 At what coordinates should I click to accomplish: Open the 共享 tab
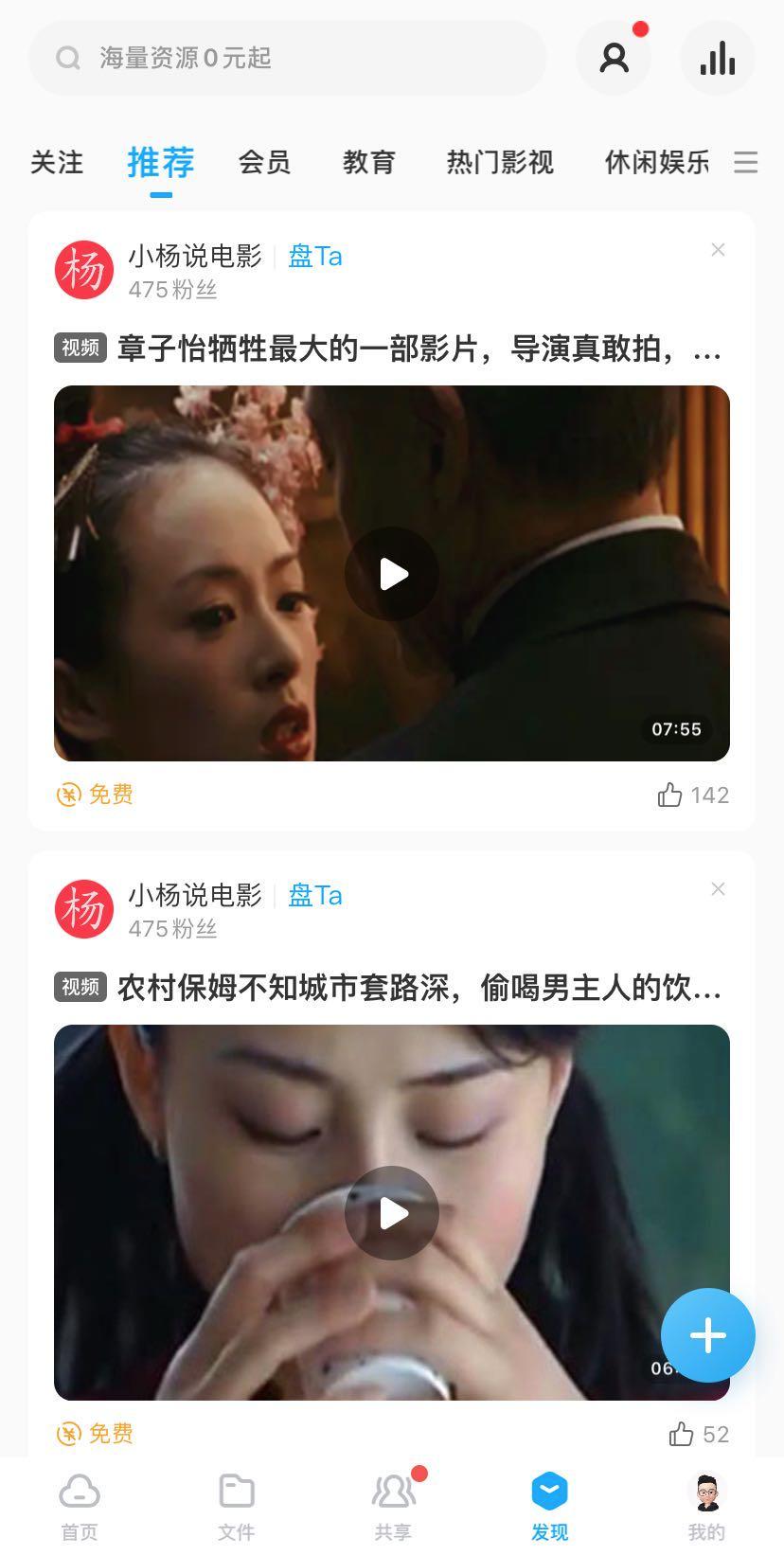click(393, 1508)
